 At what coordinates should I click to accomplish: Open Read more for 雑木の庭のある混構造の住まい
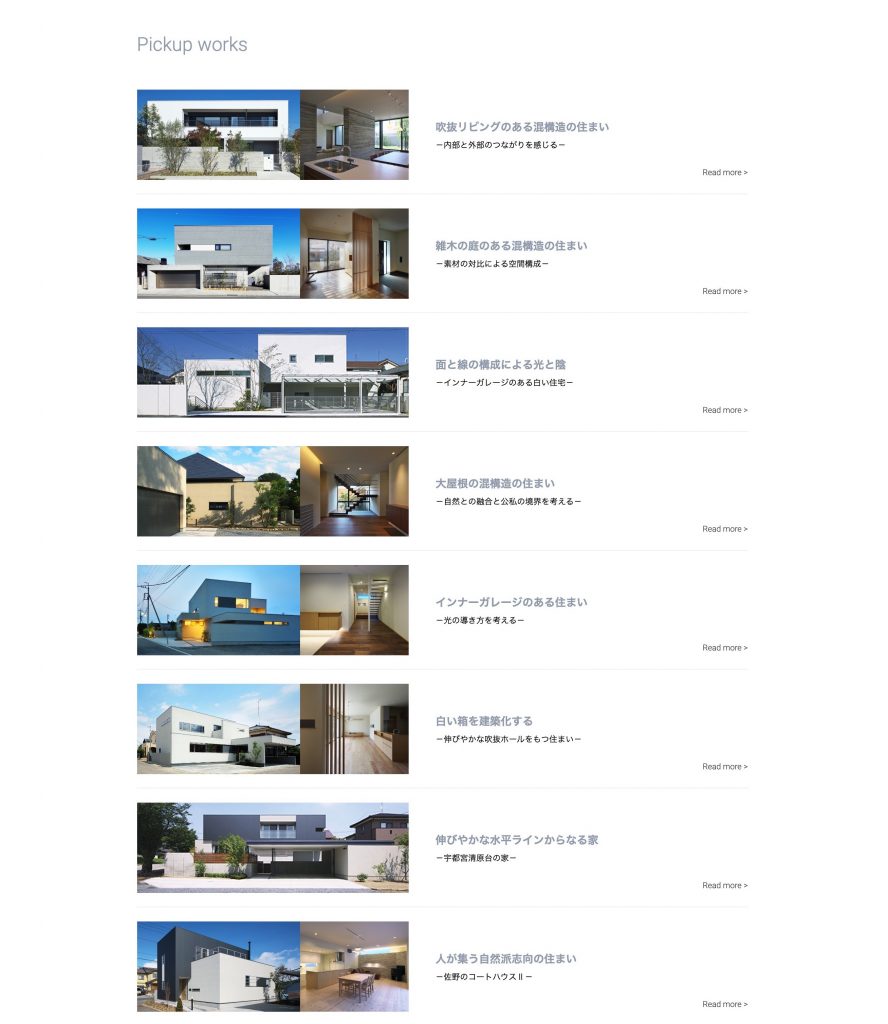click(x=724, y=292)
